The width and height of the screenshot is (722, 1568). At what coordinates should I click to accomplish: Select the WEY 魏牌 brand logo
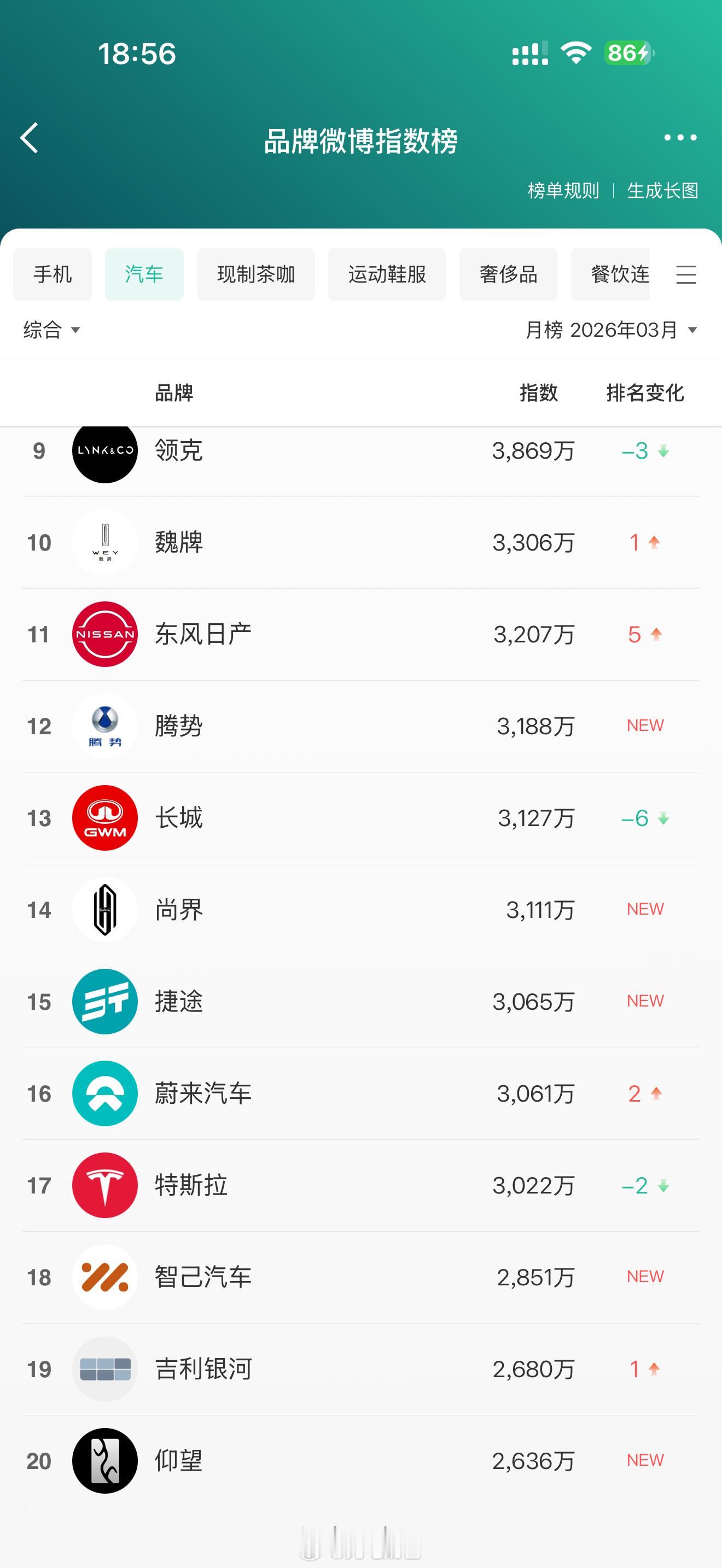104,543
